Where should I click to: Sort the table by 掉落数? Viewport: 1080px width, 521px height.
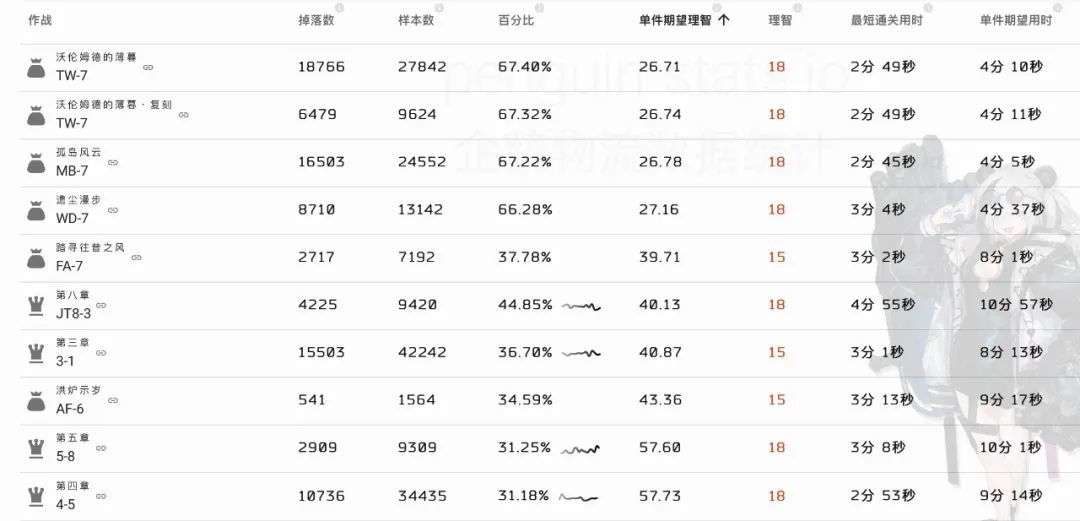tap(316, 20)
